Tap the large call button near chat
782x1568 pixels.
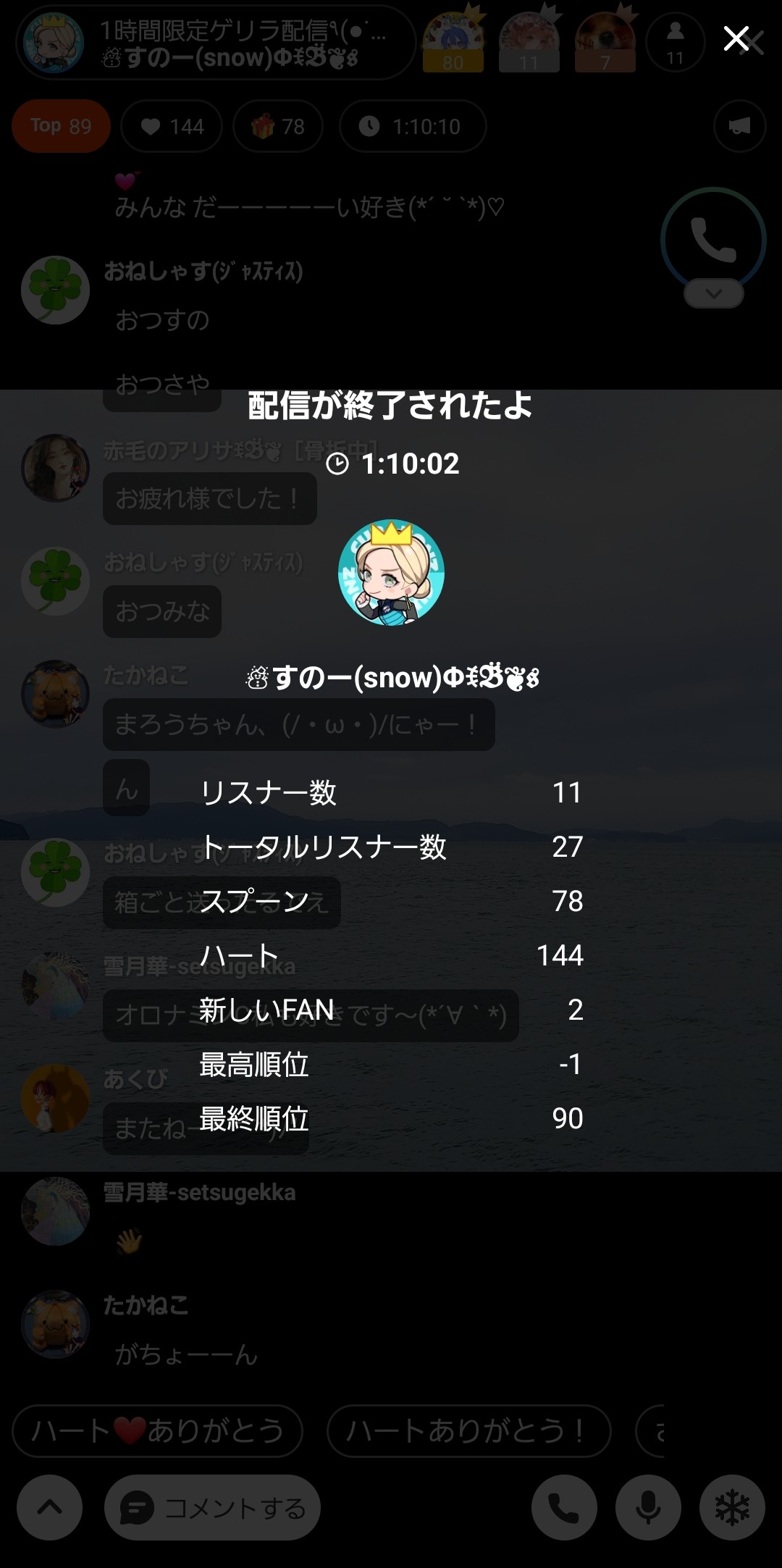point(713,240)
